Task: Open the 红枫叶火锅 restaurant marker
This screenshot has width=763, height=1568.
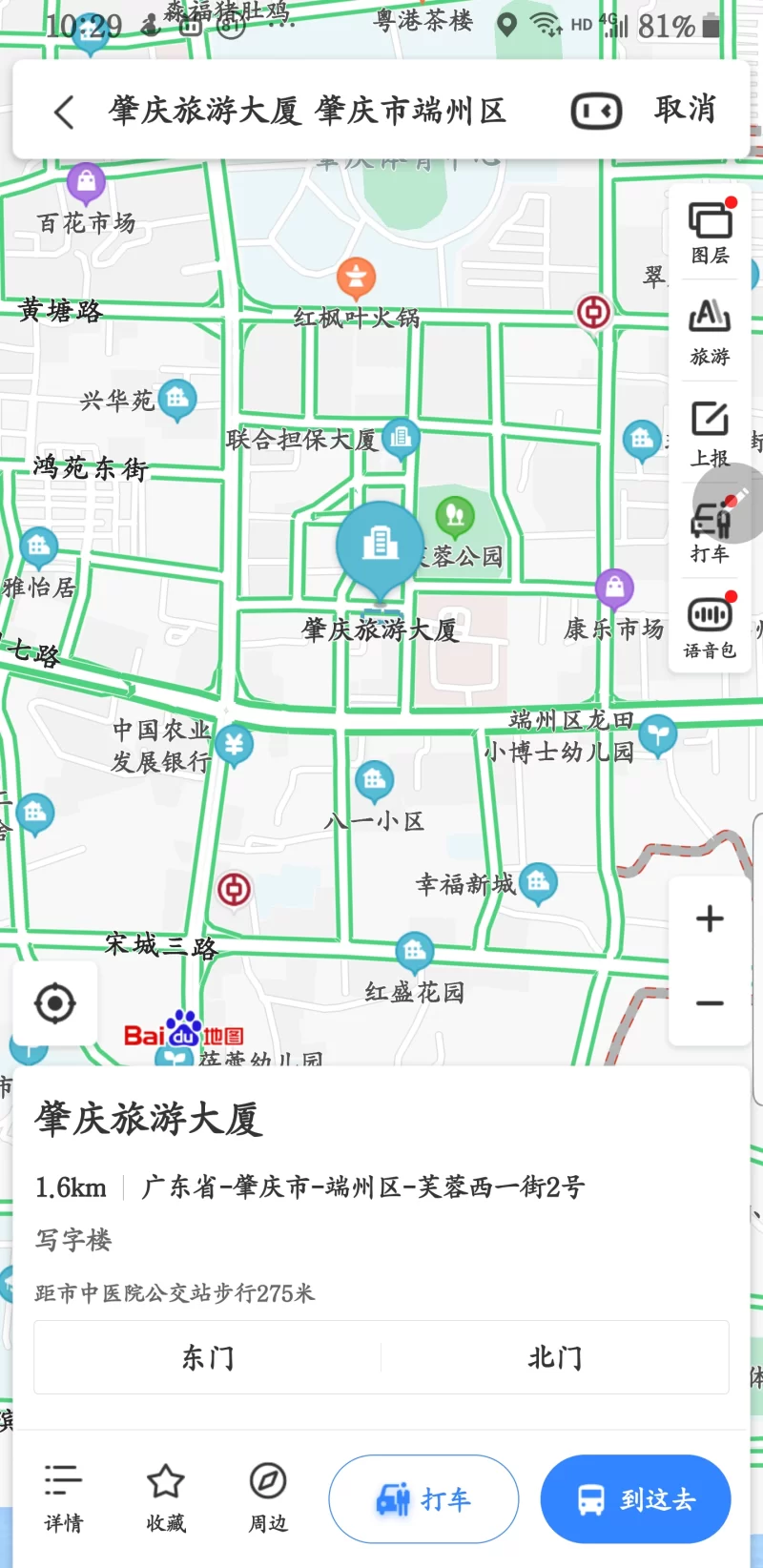Action: pos(356,278)
